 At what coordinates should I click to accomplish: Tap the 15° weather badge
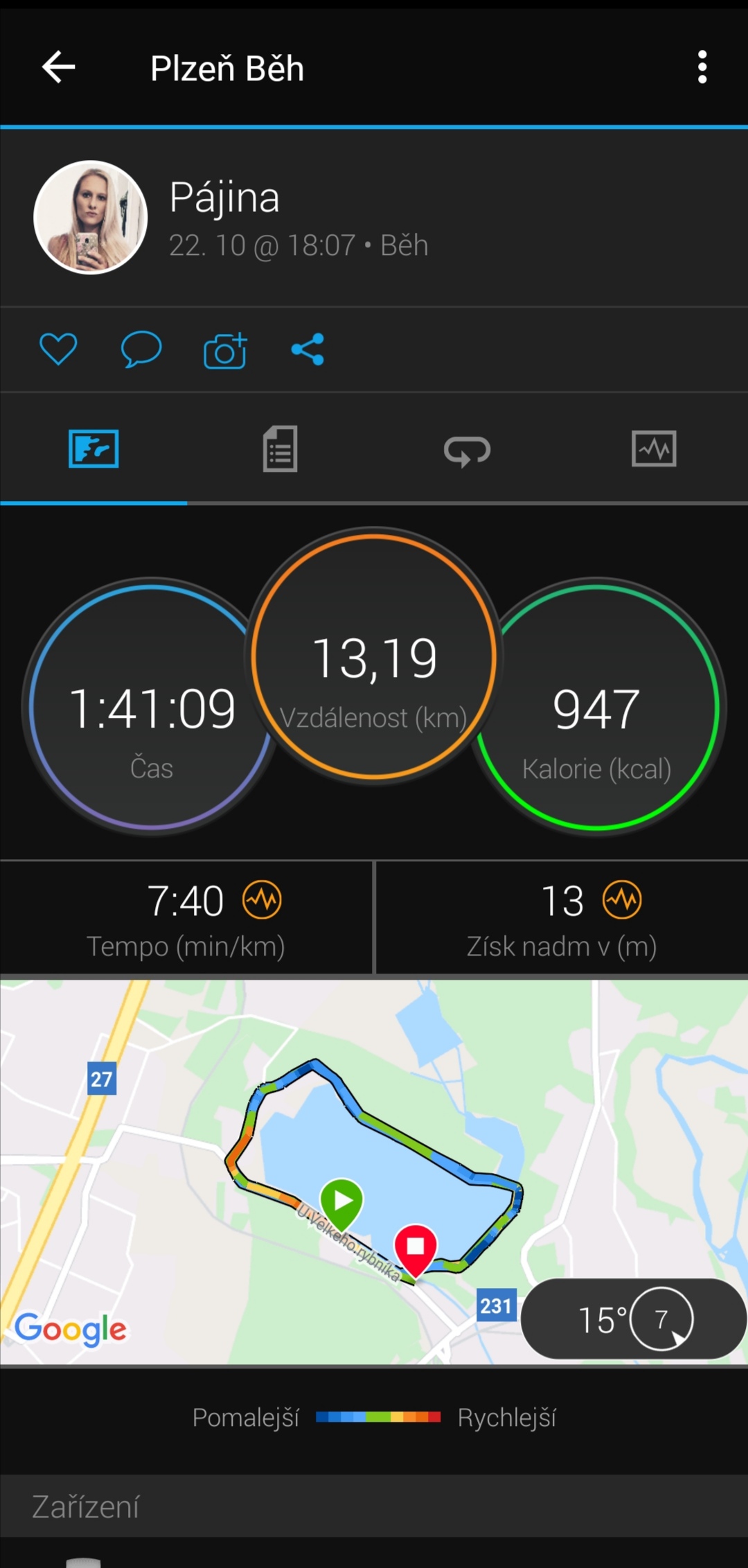coord(633,1319)
